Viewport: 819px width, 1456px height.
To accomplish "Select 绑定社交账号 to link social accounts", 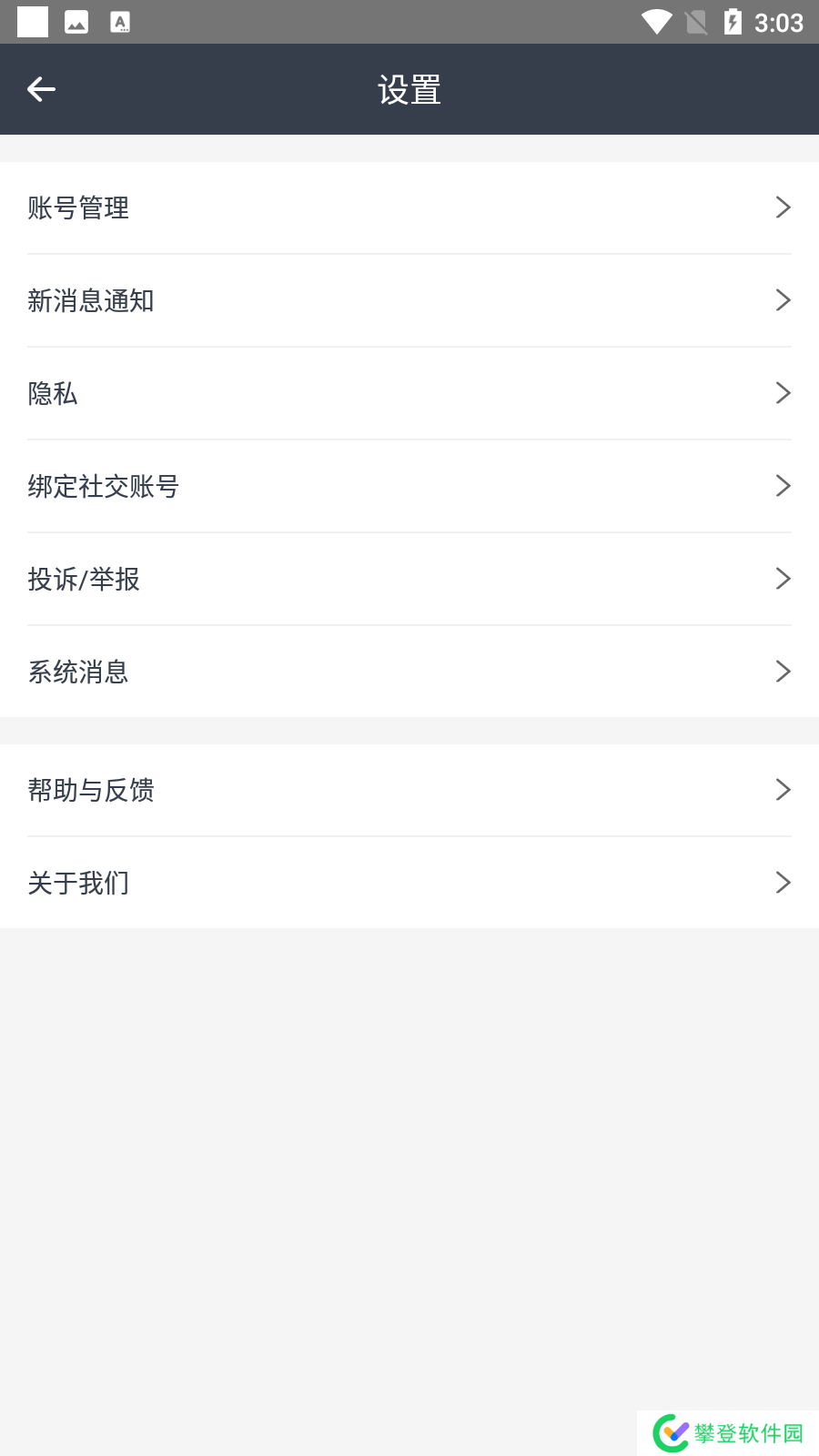I will 409,487.
